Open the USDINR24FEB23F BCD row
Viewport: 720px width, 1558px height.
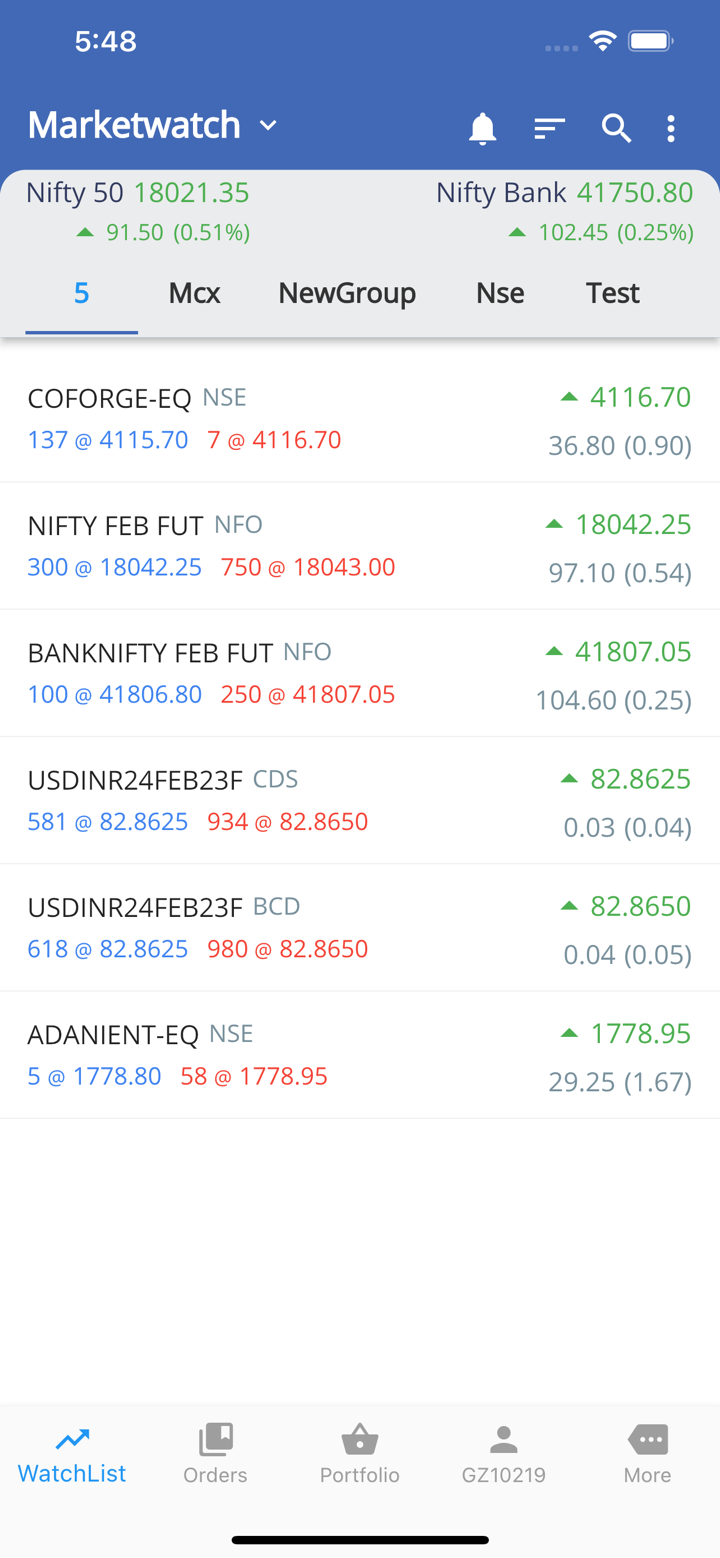pyautogui.click(x=360, y=927)
